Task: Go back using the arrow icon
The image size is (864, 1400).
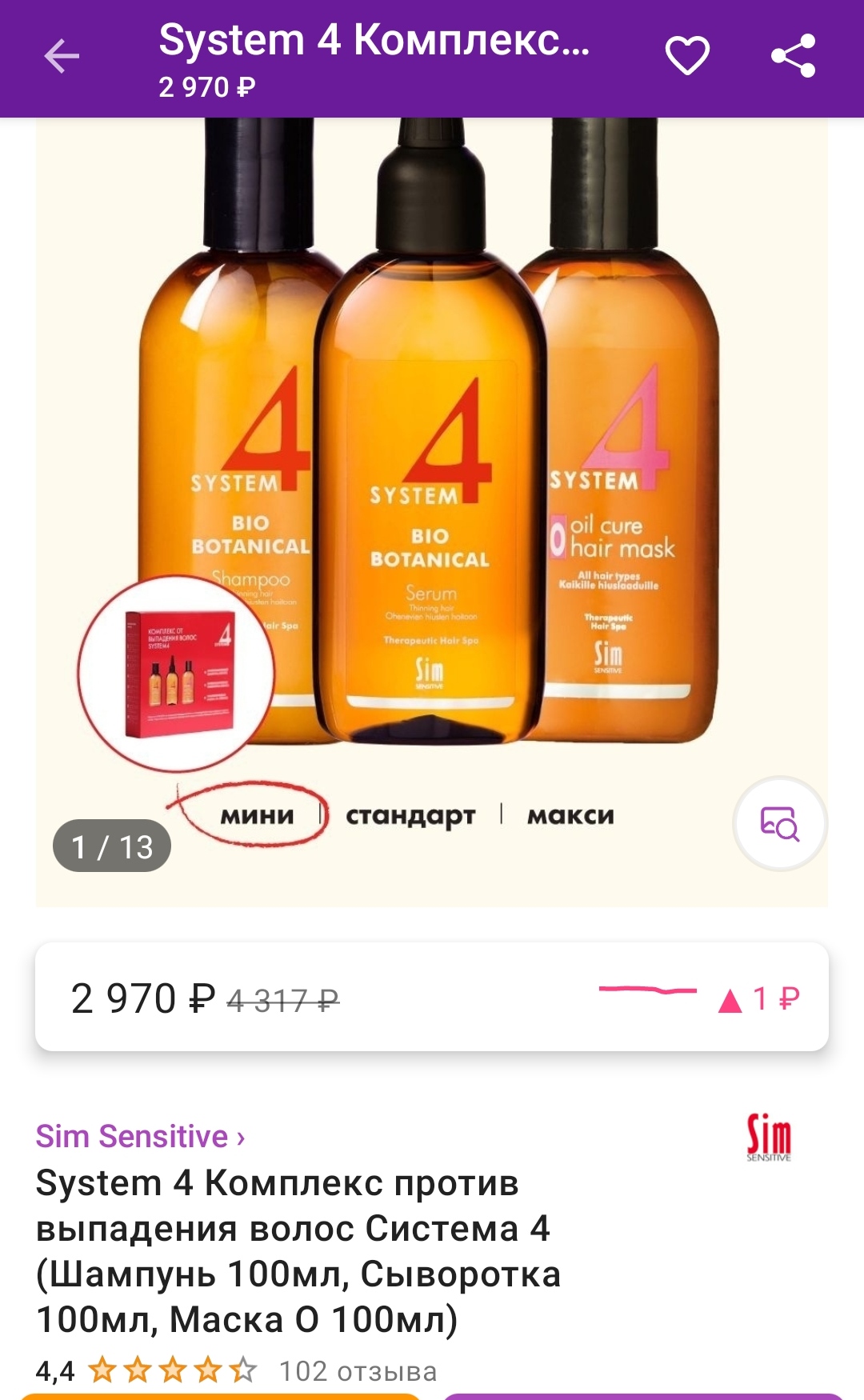Action: point(62,57)
